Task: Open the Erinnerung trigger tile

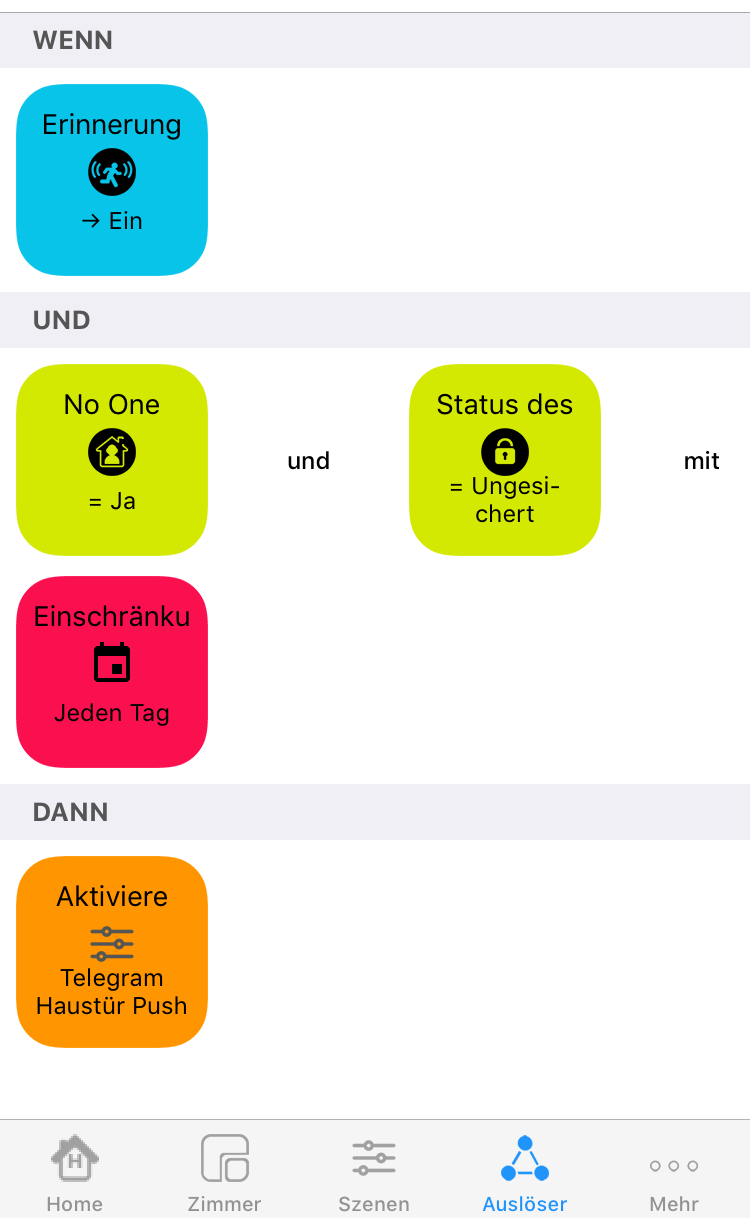Action: (x=112, y=180)
